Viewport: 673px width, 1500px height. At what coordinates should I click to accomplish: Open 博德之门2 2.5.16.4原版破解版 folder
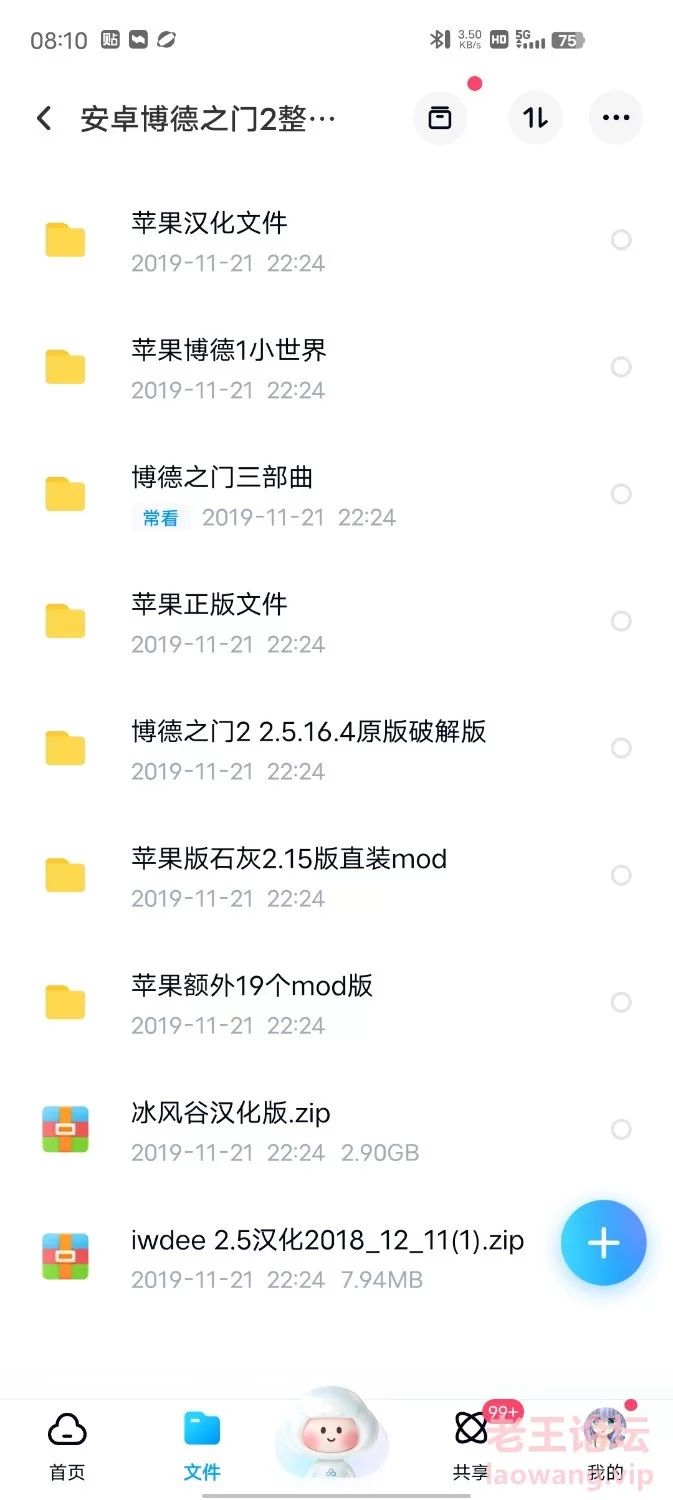(x=336, y=749)
